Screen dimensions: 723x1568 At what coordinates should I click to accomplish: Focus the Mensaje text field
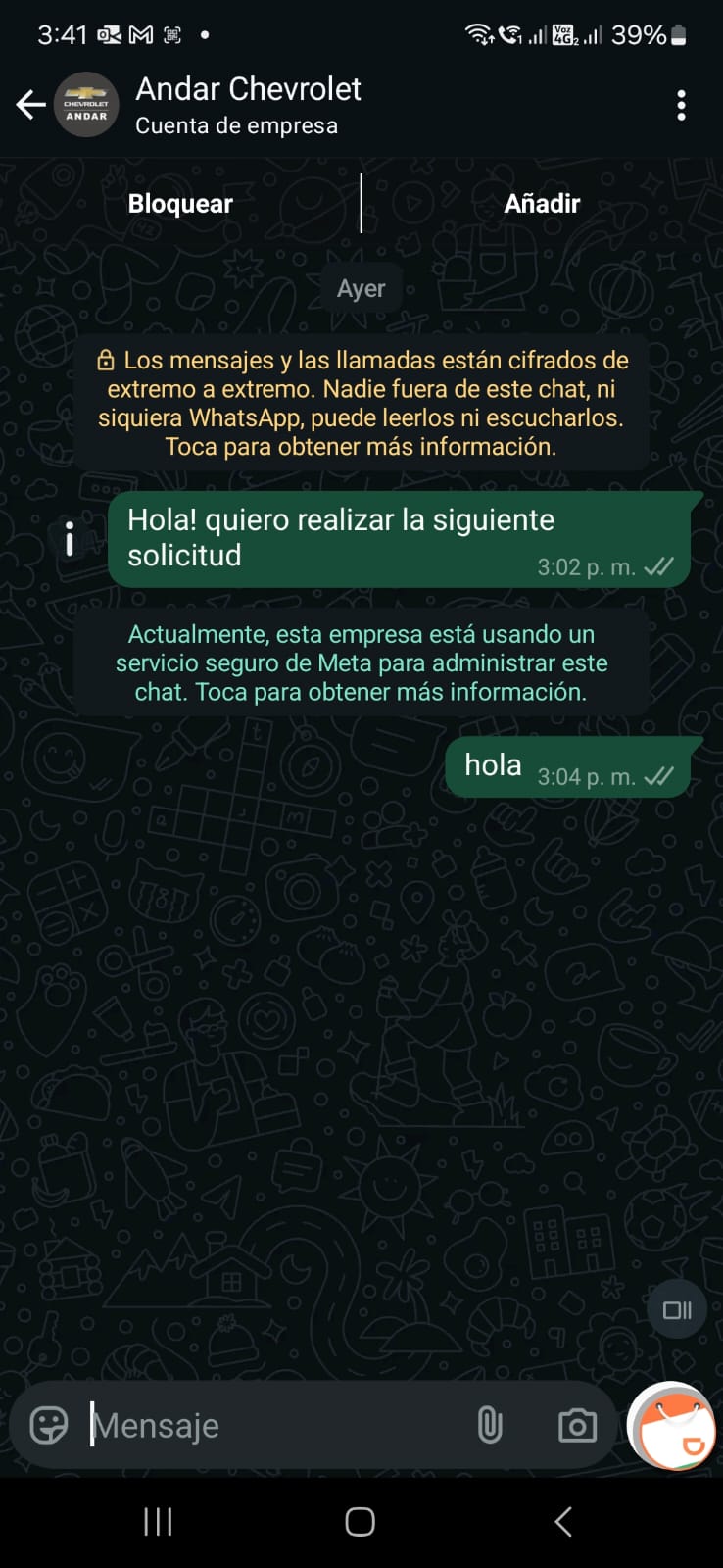272,1425
